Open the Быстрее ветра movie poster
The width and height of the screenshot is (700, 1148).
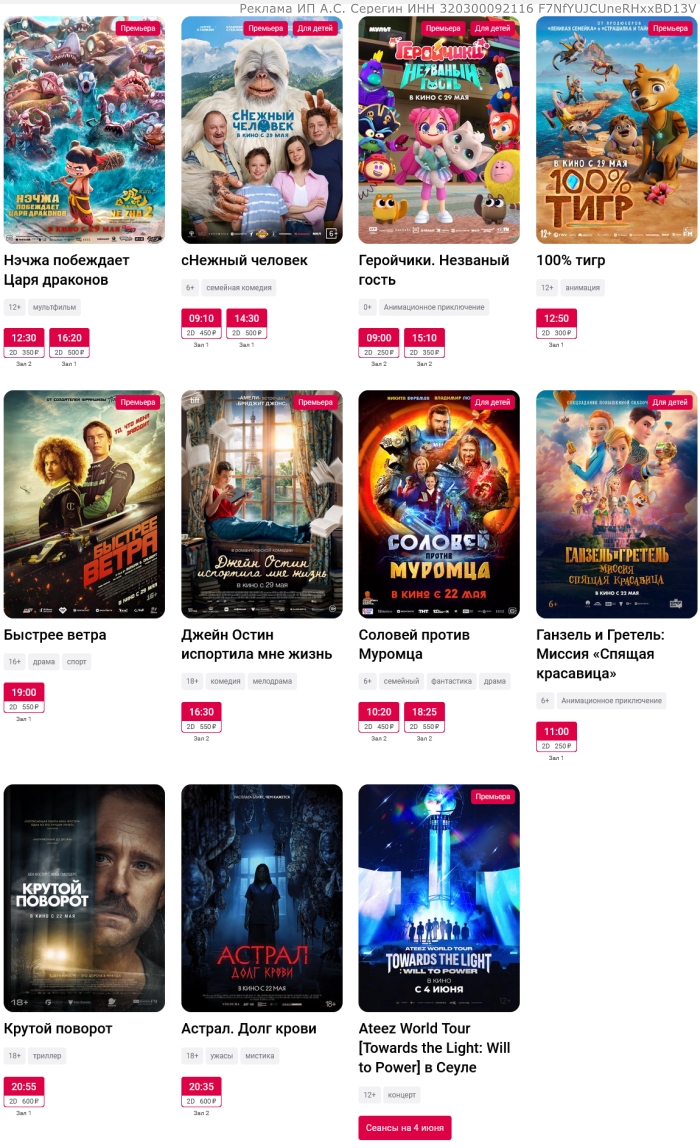84,504
